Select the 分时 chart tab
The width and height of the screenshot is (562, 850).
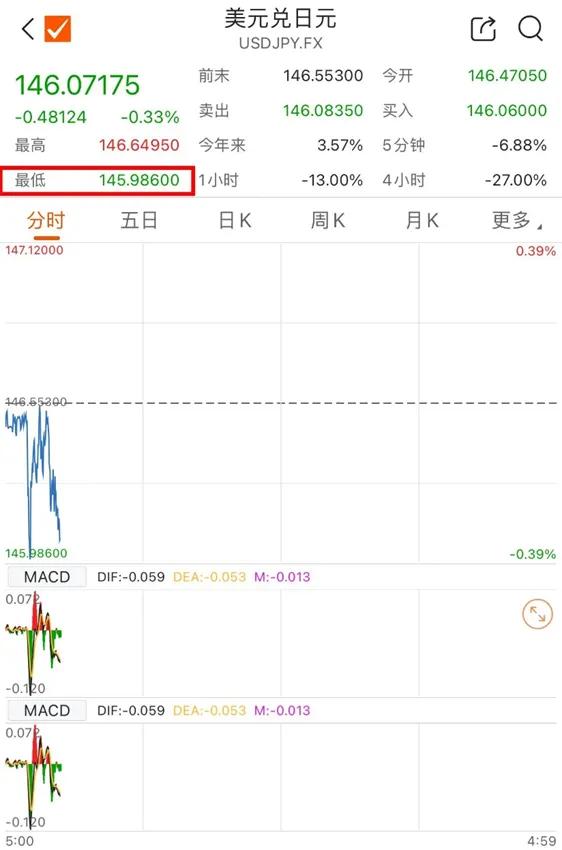[46, 221]
